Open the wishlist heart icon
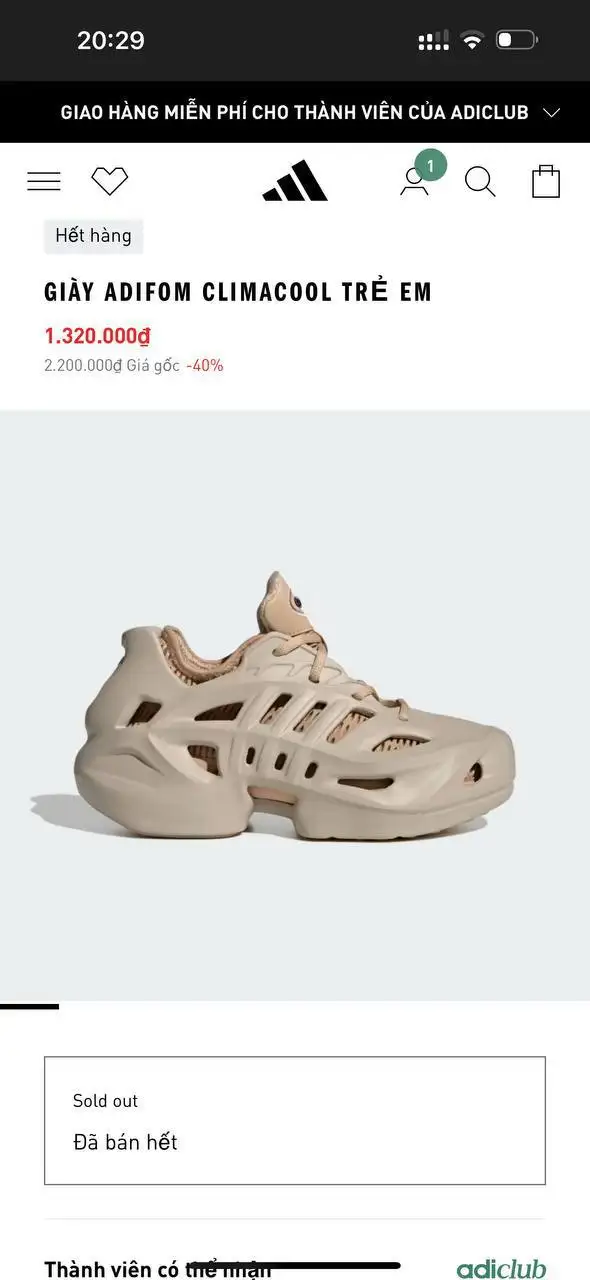Screen dimensions: 590x1280 [x=110, y=181]
